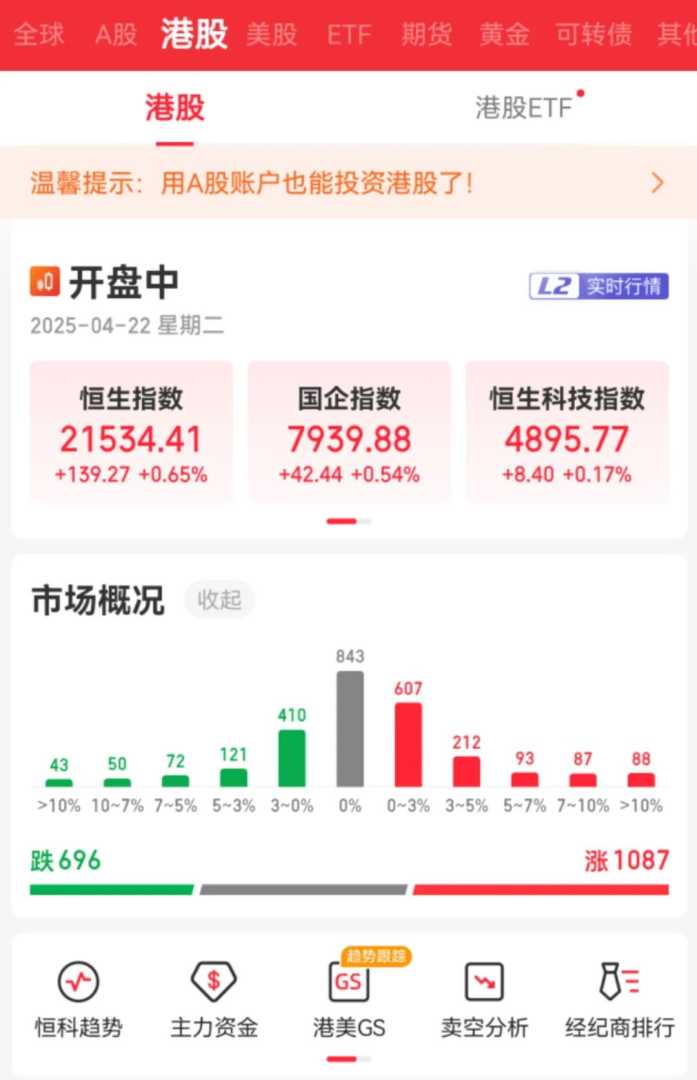The width and height of the screenshot is (697, 1080).
Task: Open the 美股 tab
Action: tap(271, 34)
